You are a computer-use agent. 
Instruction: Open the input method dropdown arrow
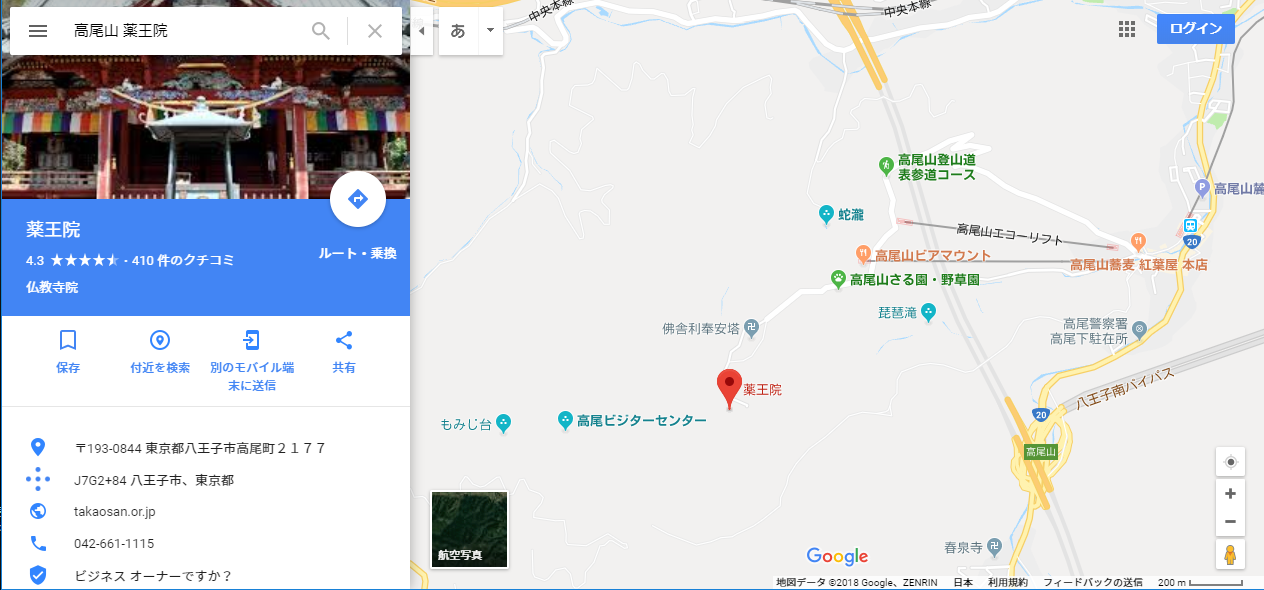coord(490,30)
